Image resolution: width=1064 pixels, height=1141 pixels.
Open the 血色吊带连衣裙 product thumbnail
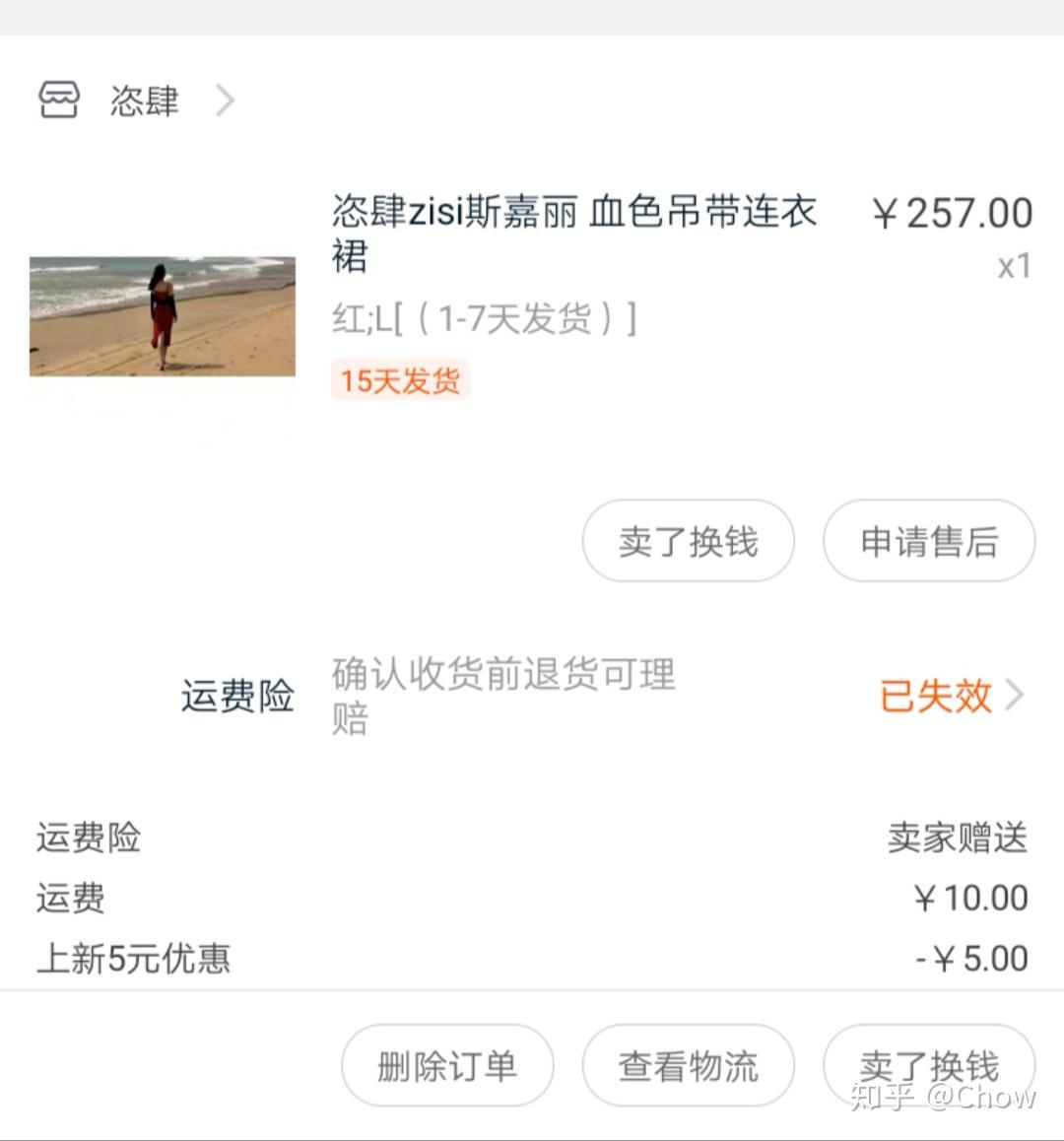163,316
